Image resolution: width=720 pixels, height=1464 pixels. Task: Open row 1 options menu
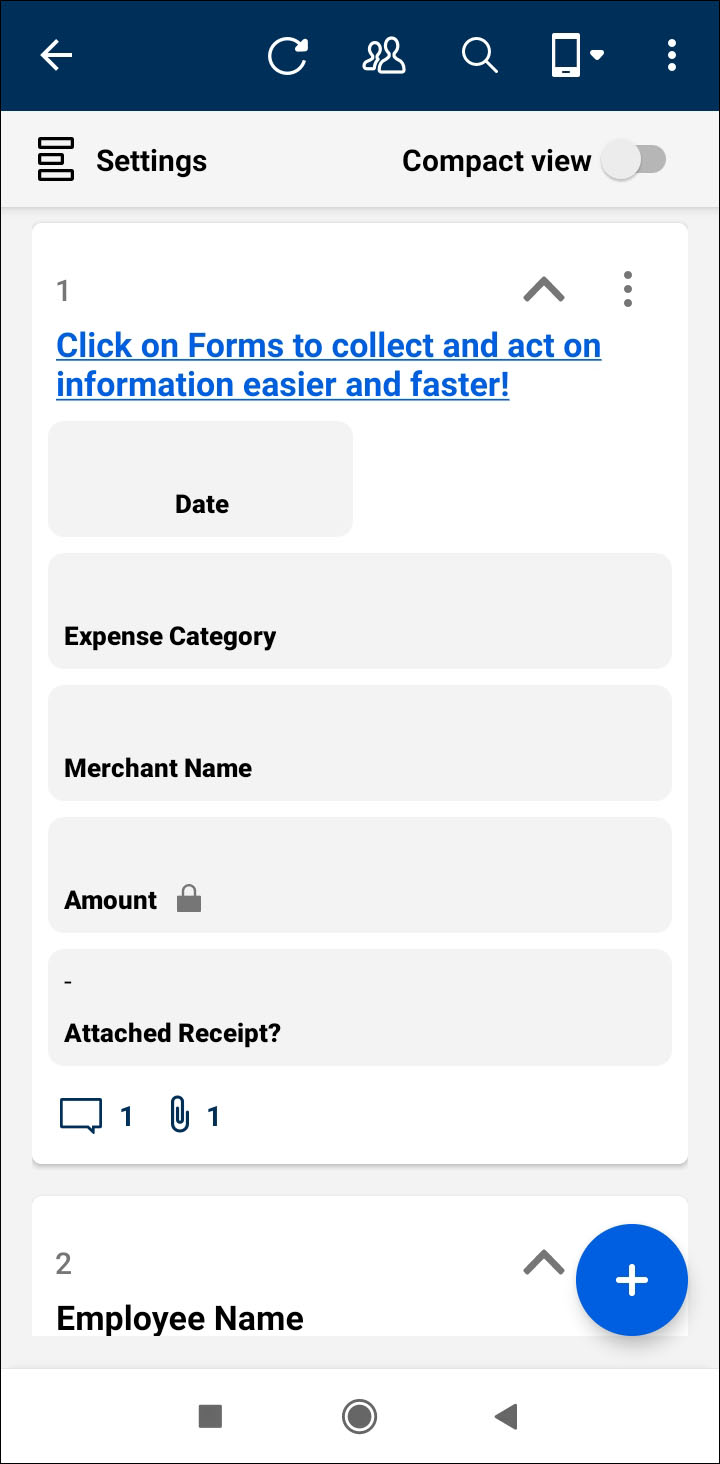click(628, 289)
